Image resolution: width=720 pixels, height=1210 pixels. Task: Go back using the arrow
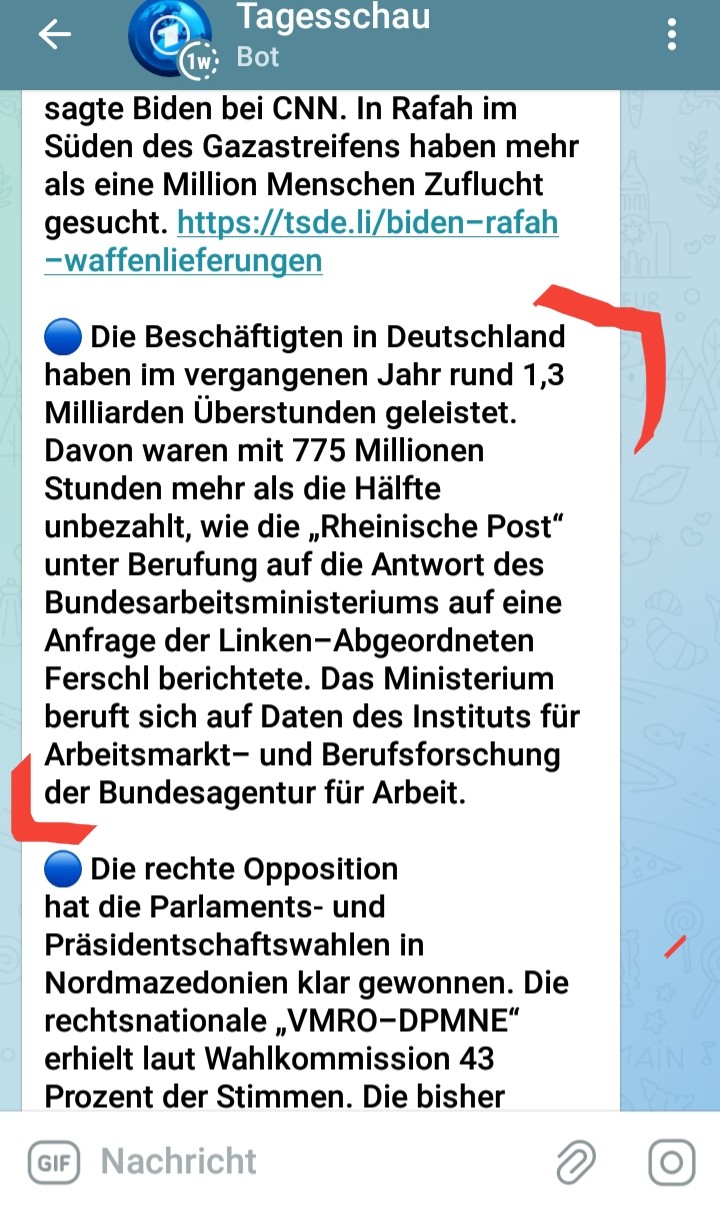pyautogui.click(x=55, y=35)
